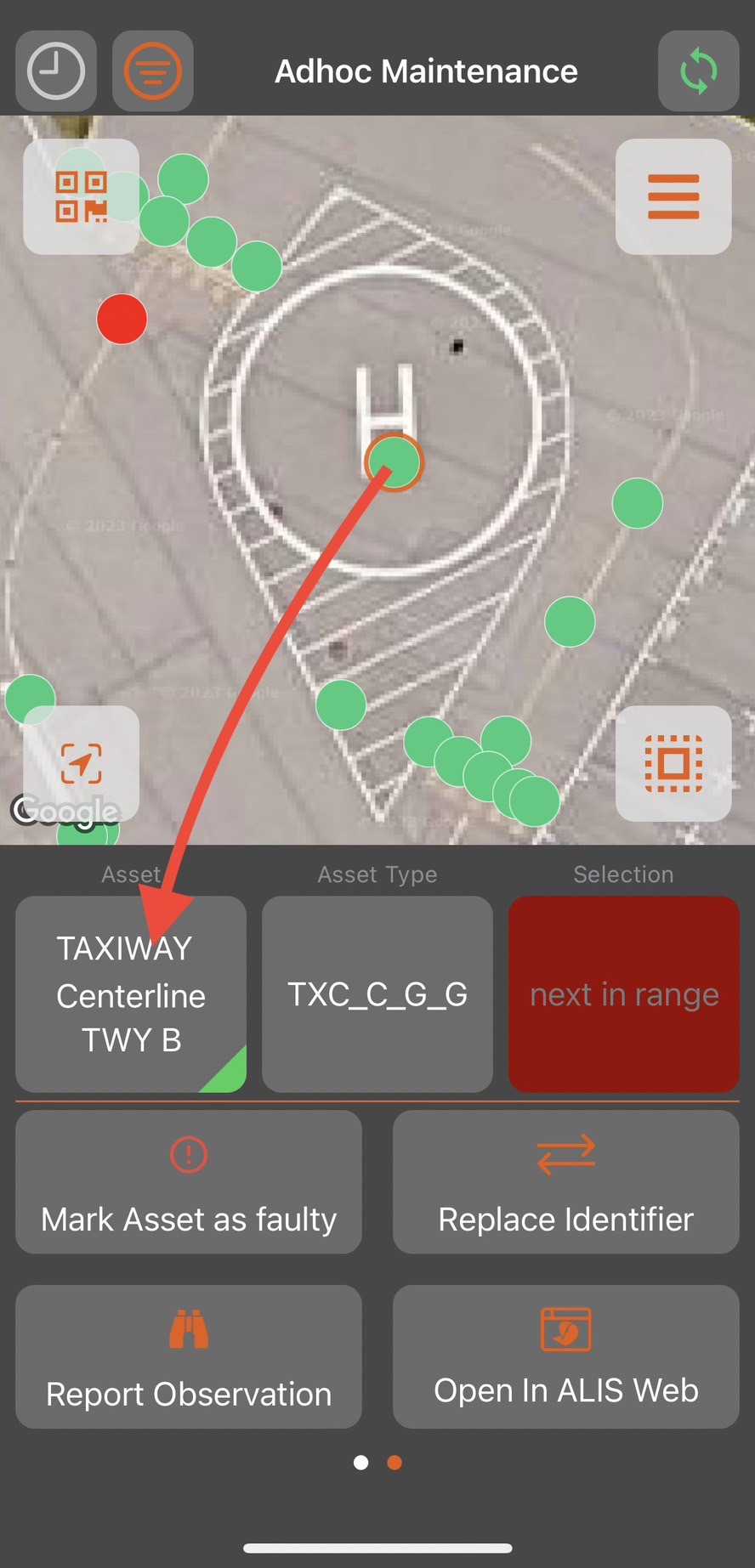Tap the TXC_C_G_G asset type box
755x1568 pixels.
(377, 993)
